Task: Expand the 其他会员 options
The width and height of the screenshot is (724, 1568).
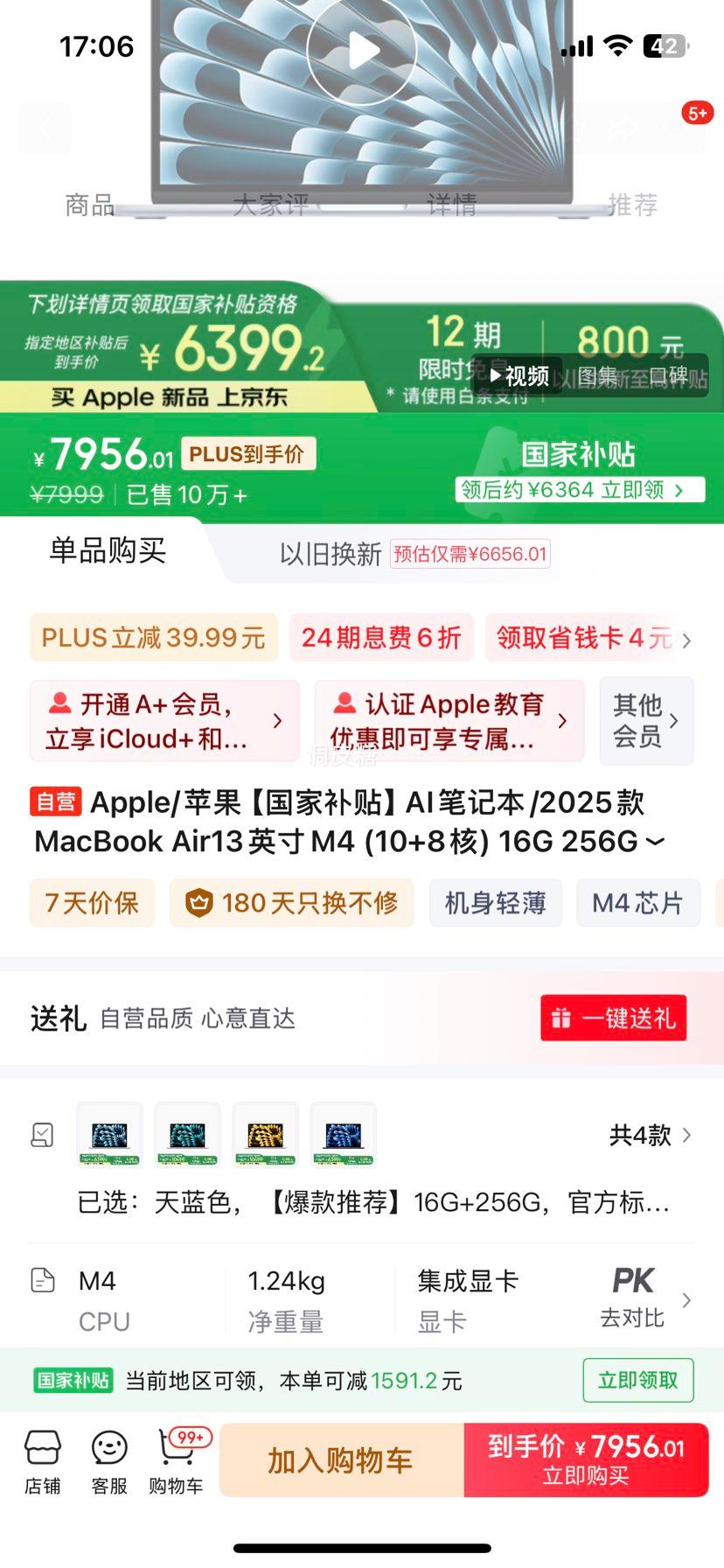Action: (x=646, y=720)
